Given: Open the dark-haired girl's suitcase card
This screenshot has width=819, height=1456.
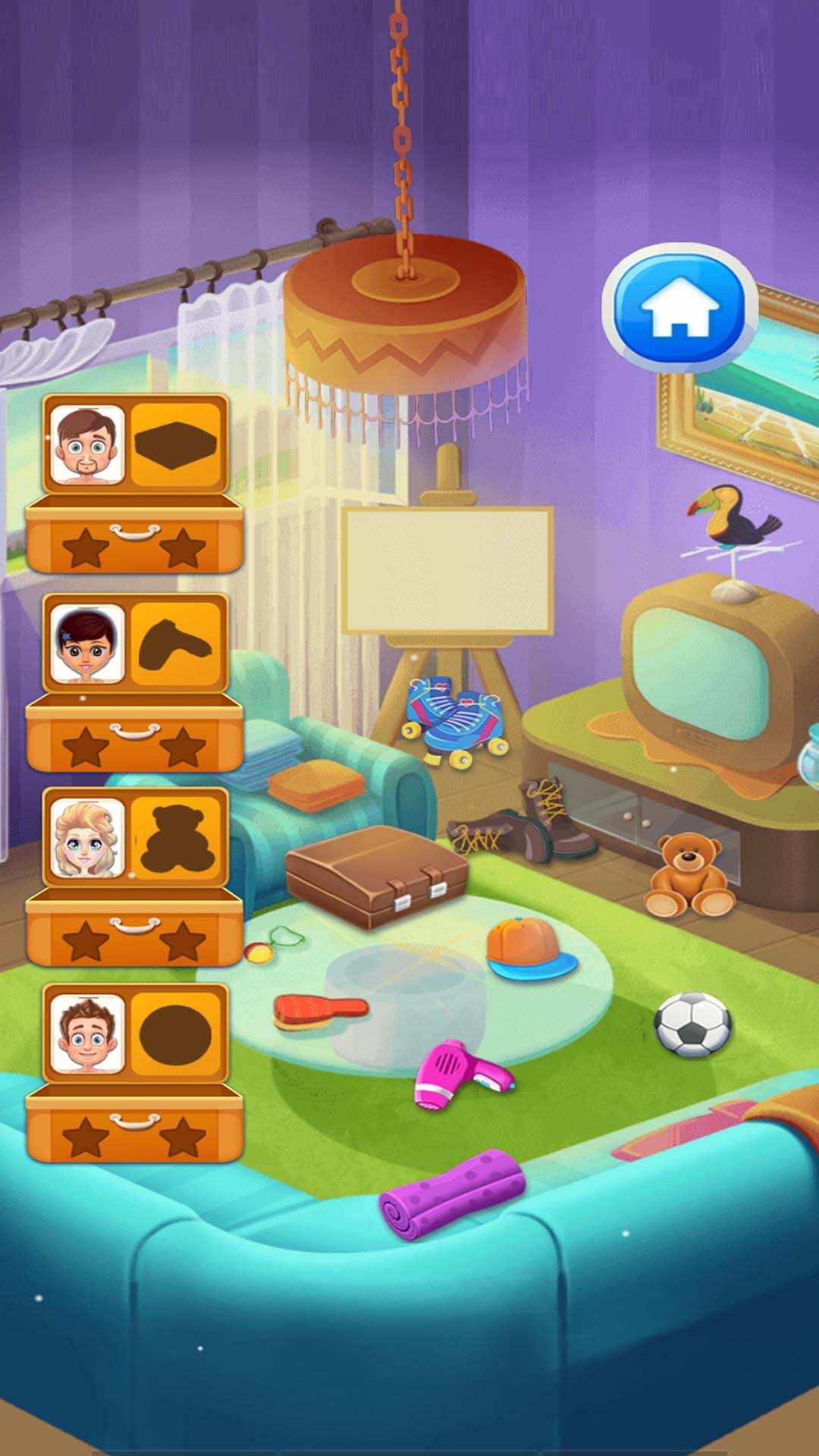Looking at the screenshot, I should tap(135, 682).
